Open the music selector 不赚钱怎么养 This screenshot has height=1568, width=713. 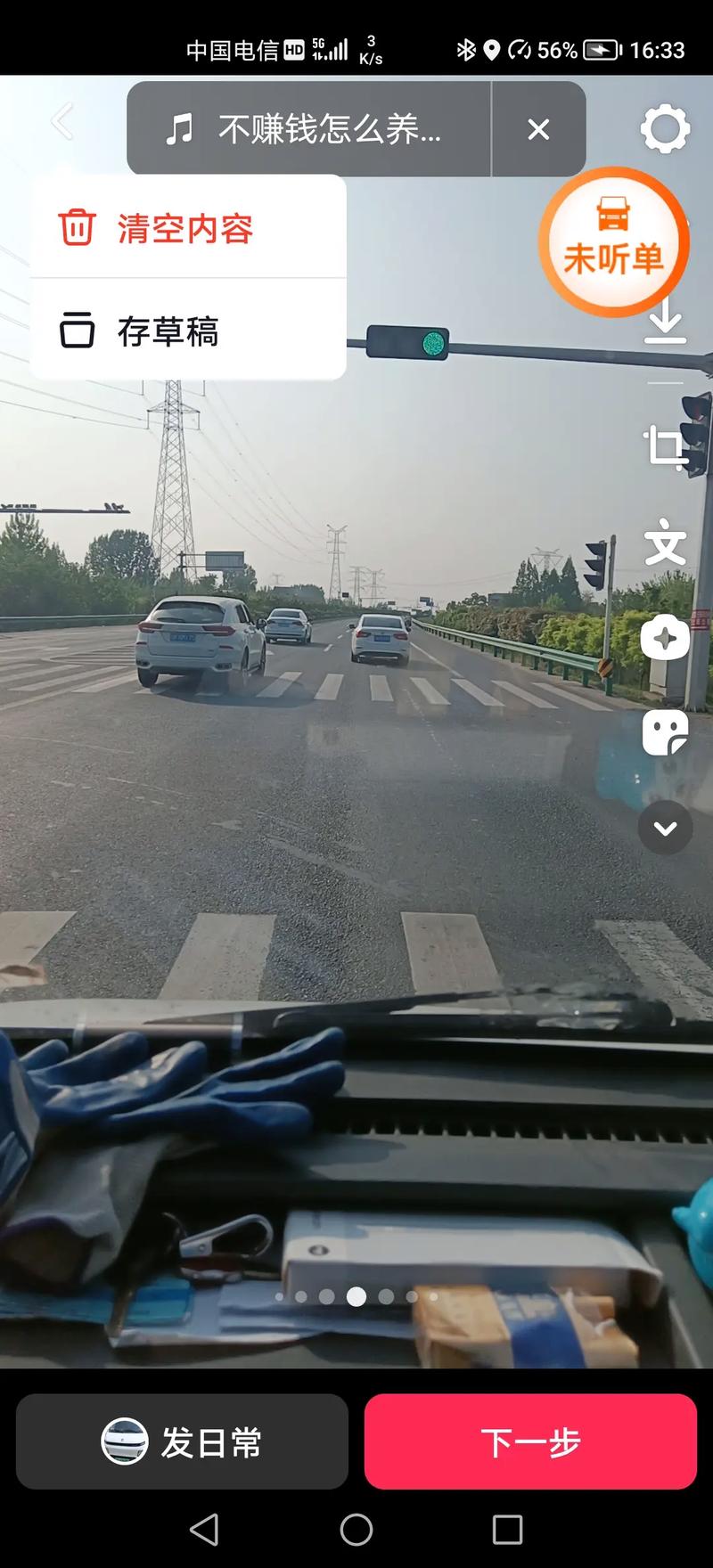(307, 130)
